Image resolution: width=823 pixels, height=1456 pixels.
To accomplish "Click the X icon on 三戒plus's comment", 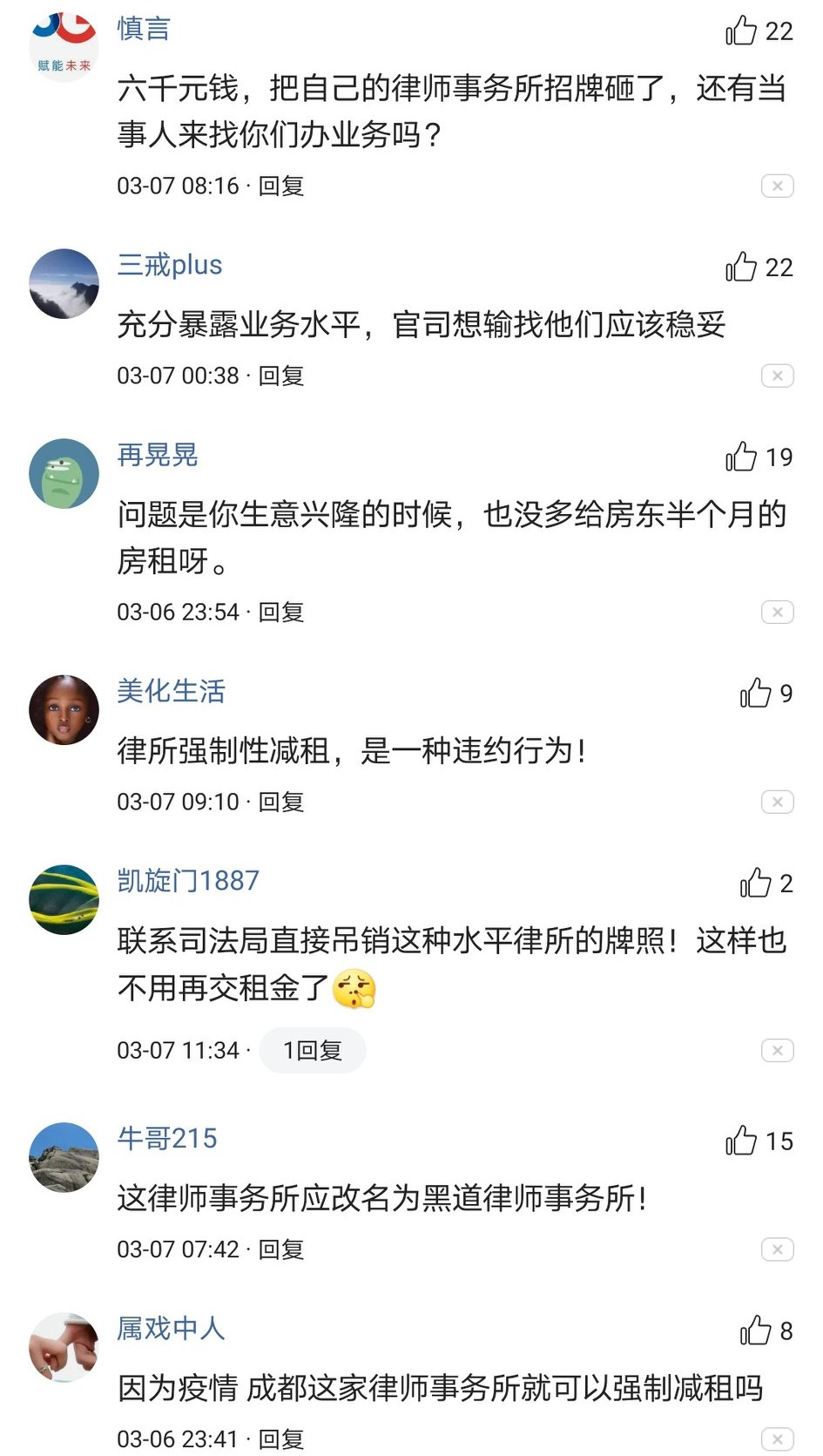I will click(x=776, y=376).
